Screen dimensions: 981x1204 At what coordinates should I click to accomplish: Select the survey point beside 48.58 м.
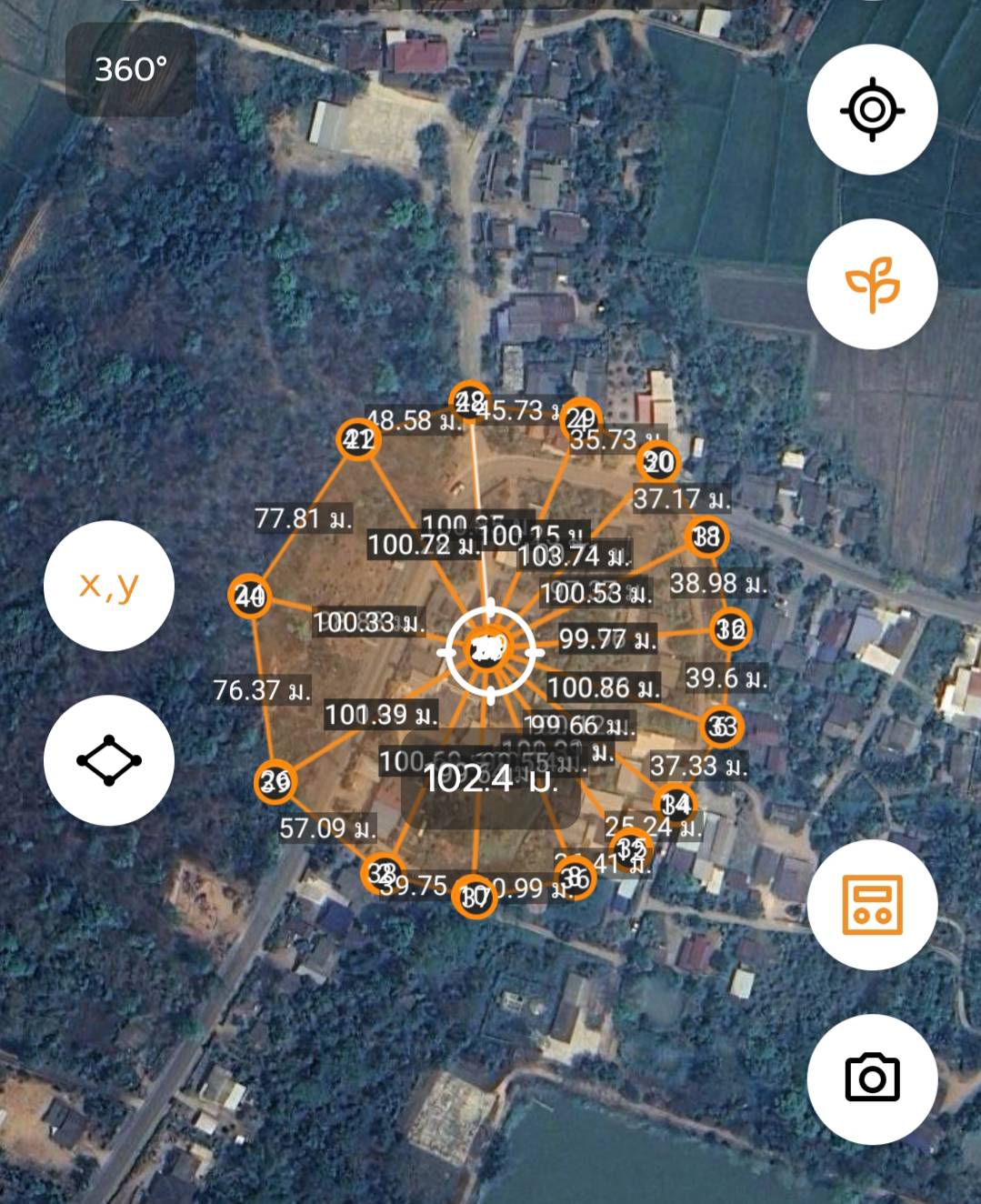(x=470, y=402)
